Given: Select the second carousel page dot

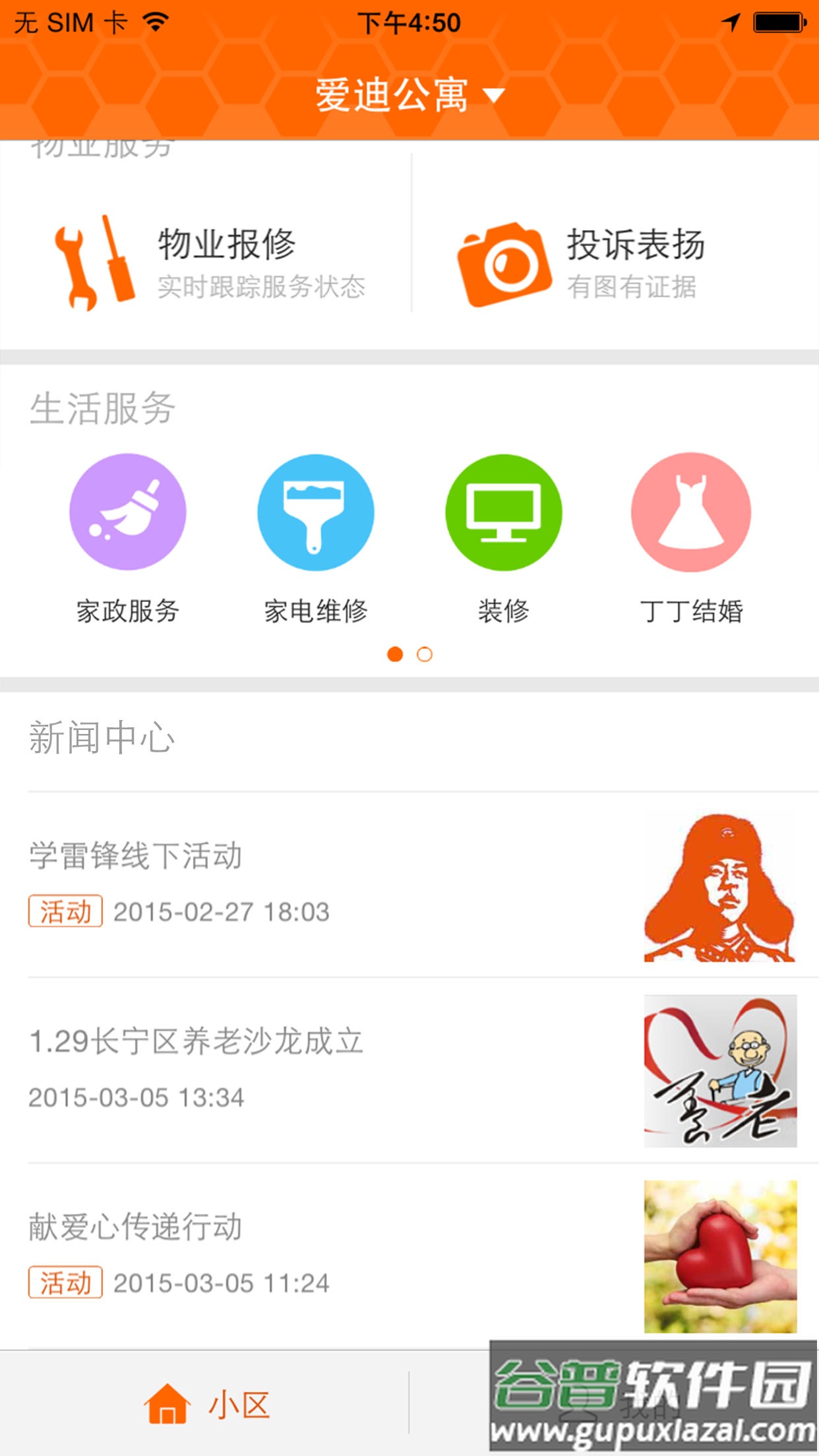Looking at the screenshot, I should click(x=425, y=655).
